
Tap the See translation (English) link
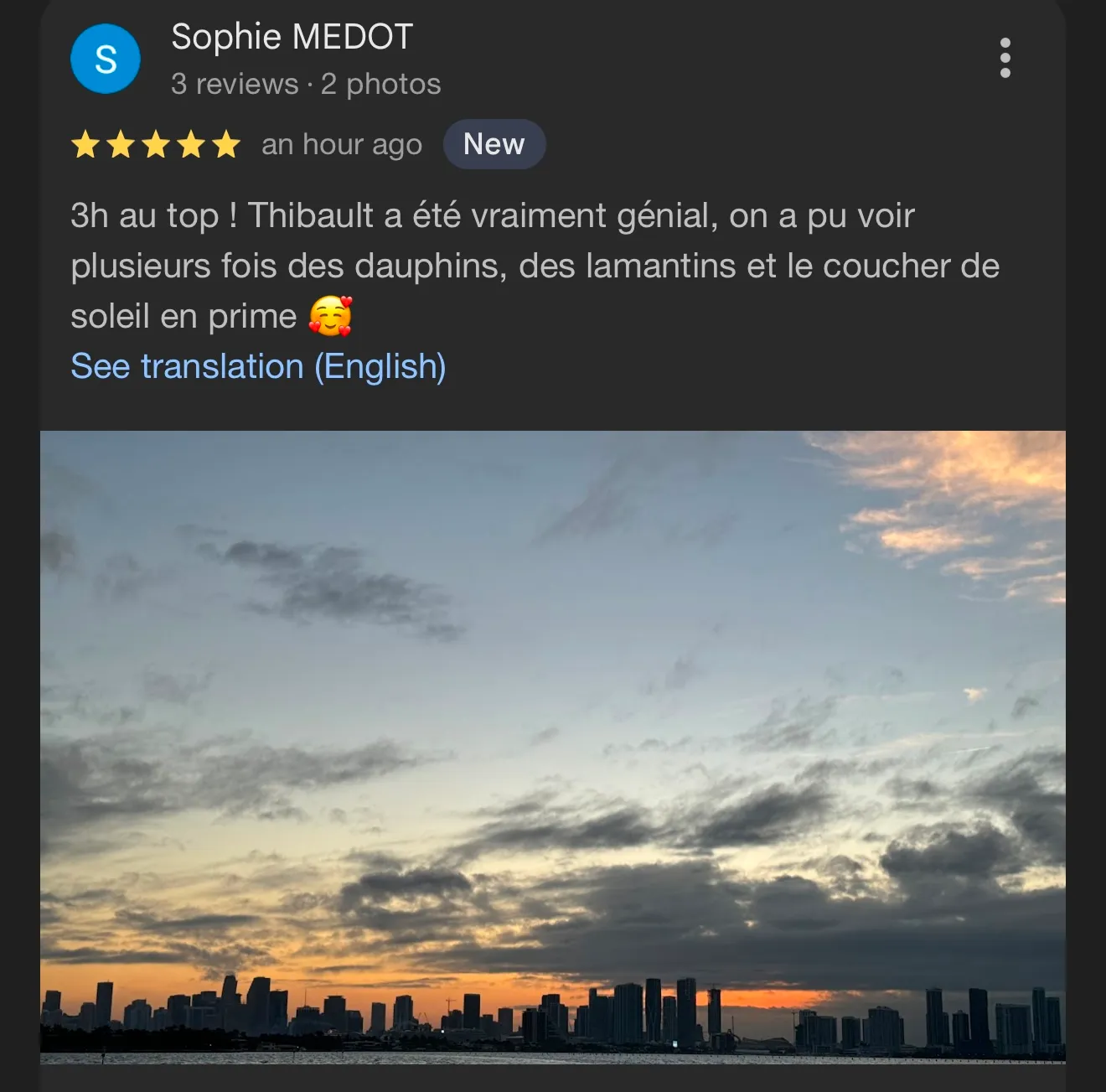pyautogui.click(x=258, y=367)
